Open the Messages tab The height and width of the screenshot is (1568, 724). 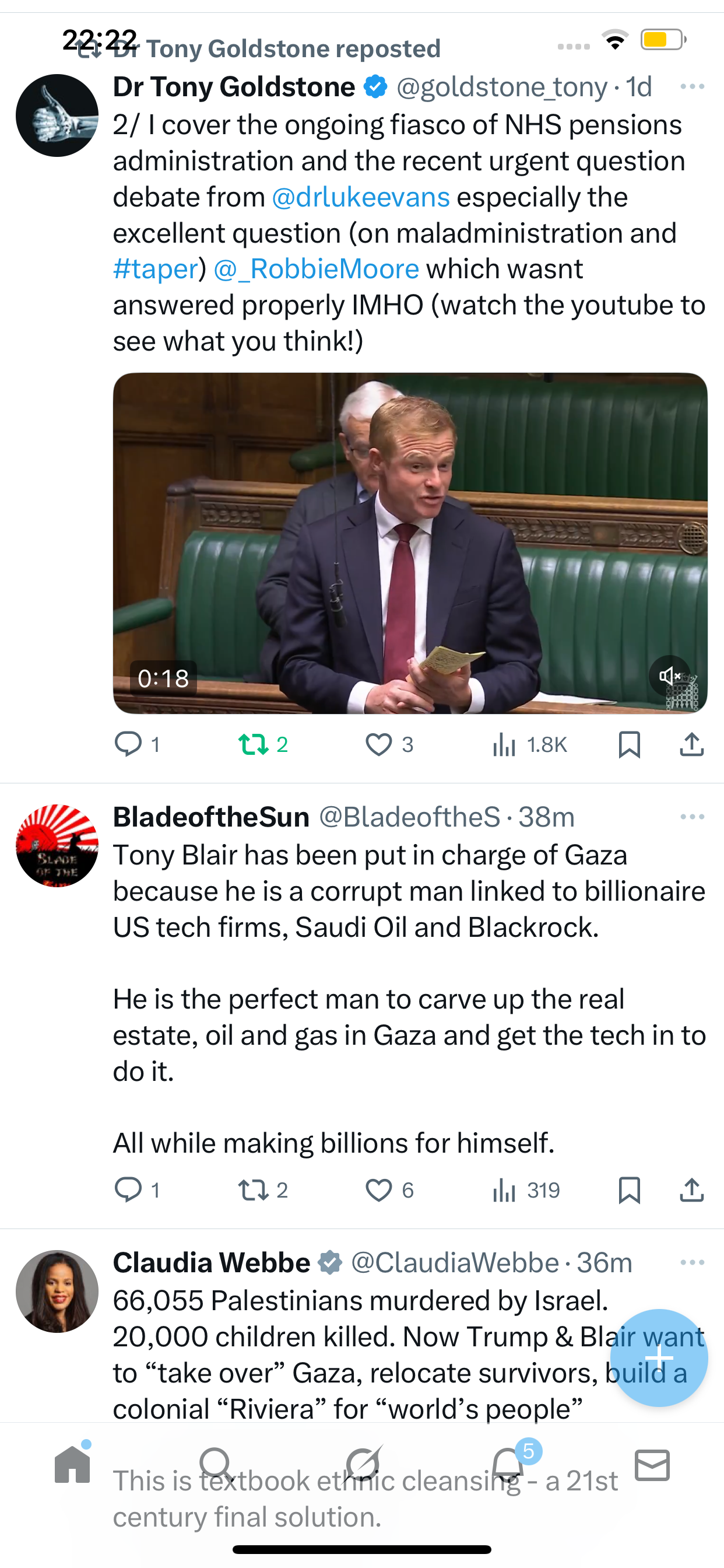652,1465
